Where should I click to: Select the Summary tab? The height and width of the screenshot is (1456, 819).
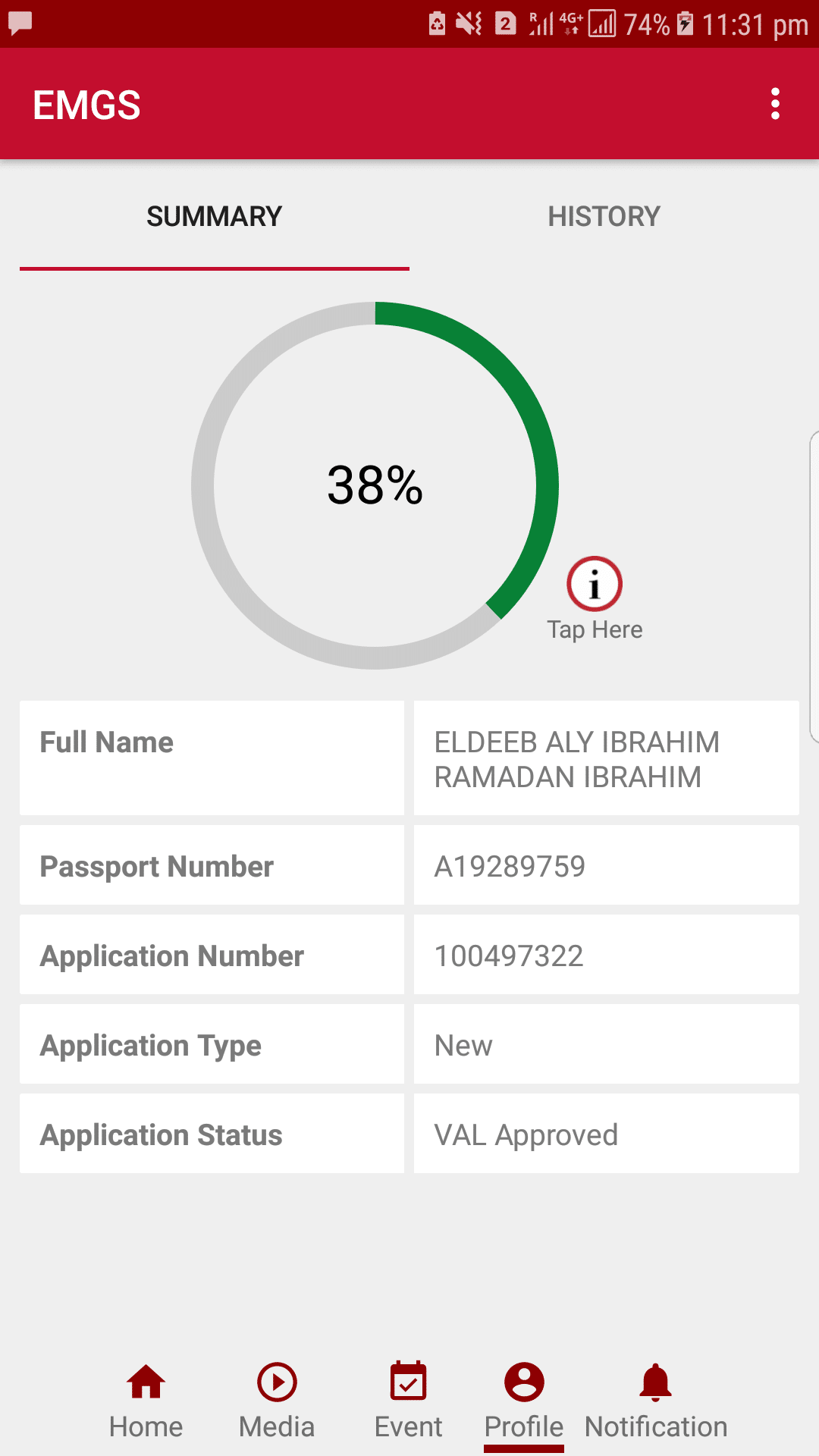(x=215, y=217)
